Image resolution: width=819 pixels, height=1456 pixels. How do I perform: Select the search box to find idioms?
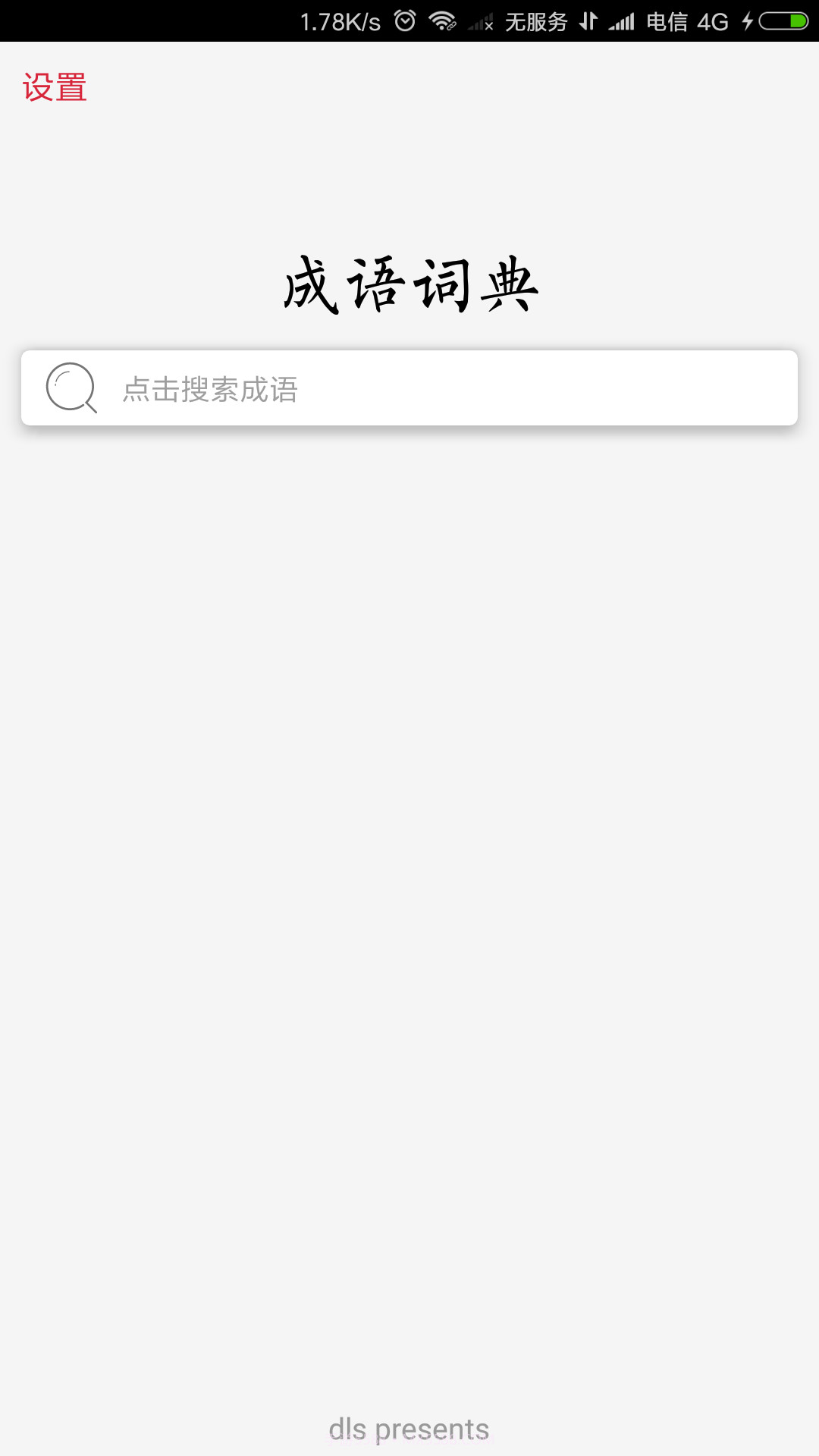(409, 388)
